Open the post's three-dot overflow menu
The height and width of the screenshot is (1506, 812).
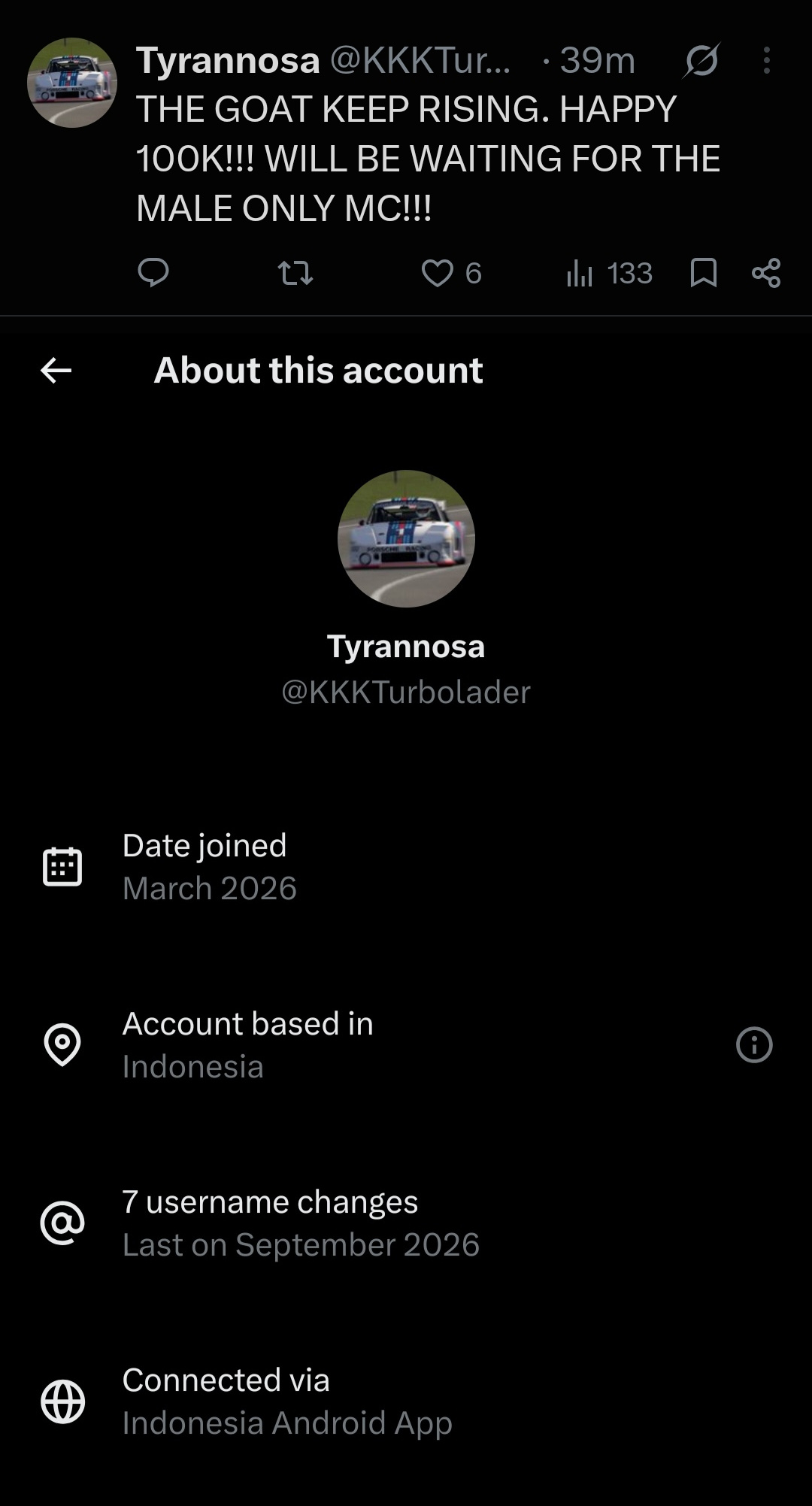tap(767, 60)
